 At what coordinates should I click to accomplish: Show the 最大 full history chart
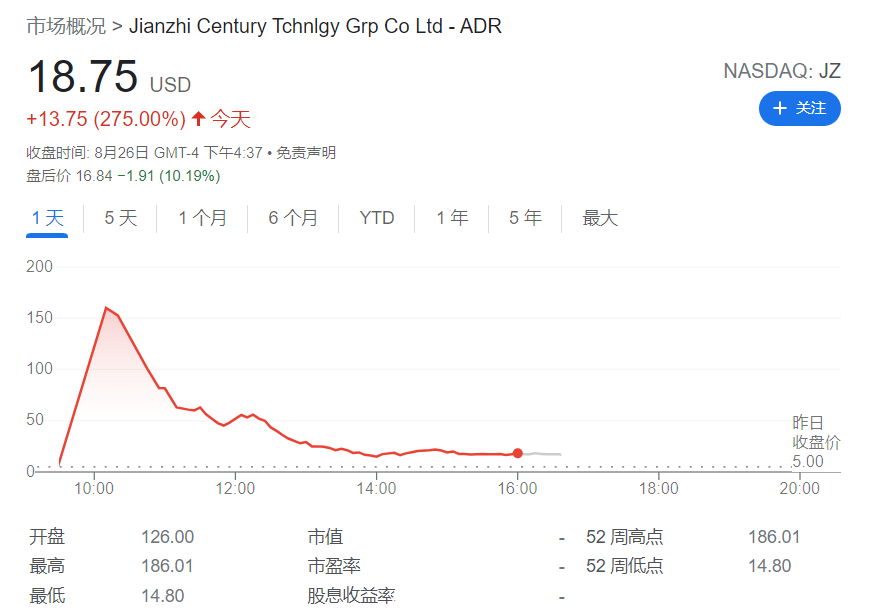click(x=600, y=218)
